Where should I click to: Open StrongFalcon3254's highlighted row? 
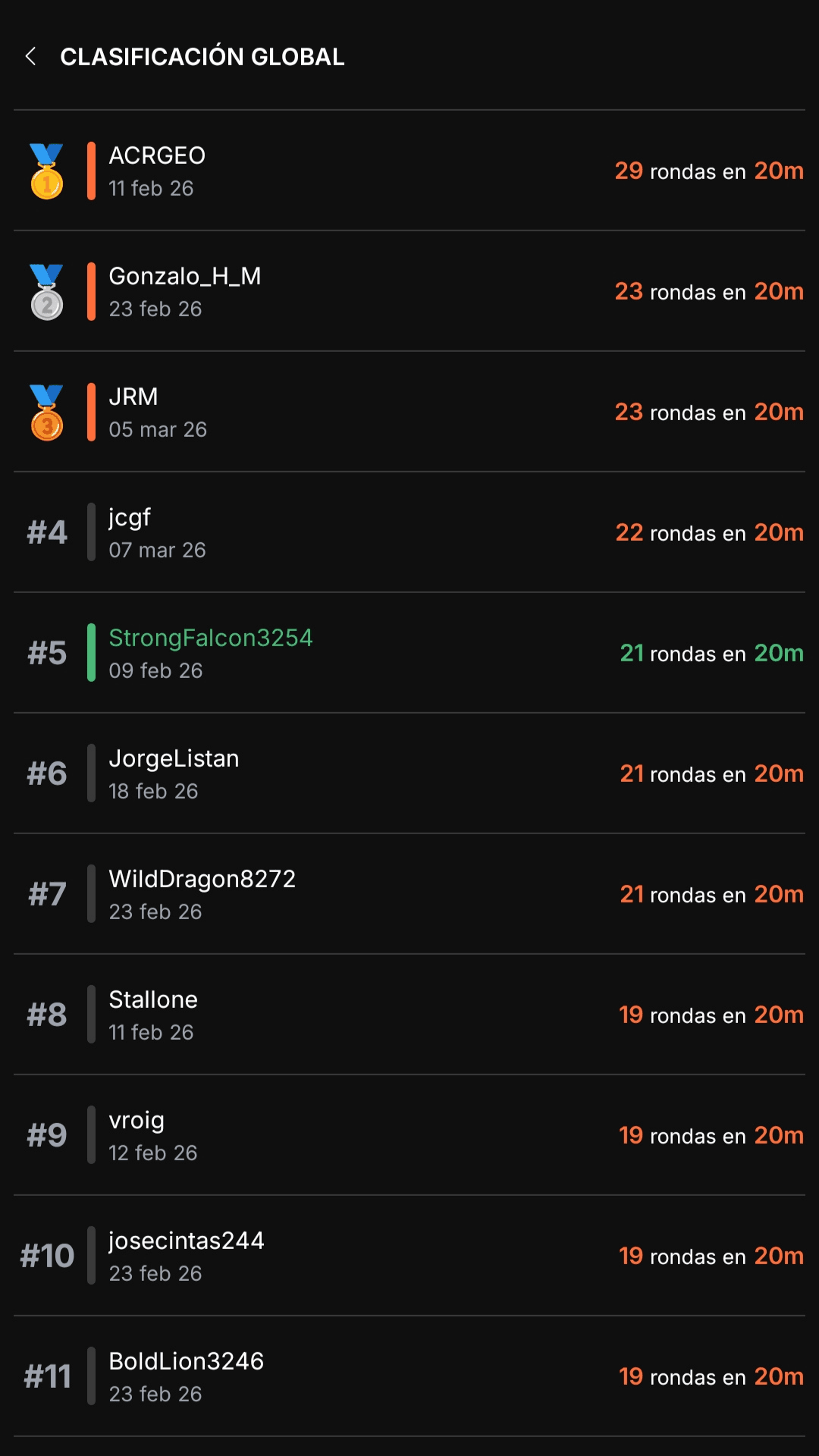click(409, 653)
